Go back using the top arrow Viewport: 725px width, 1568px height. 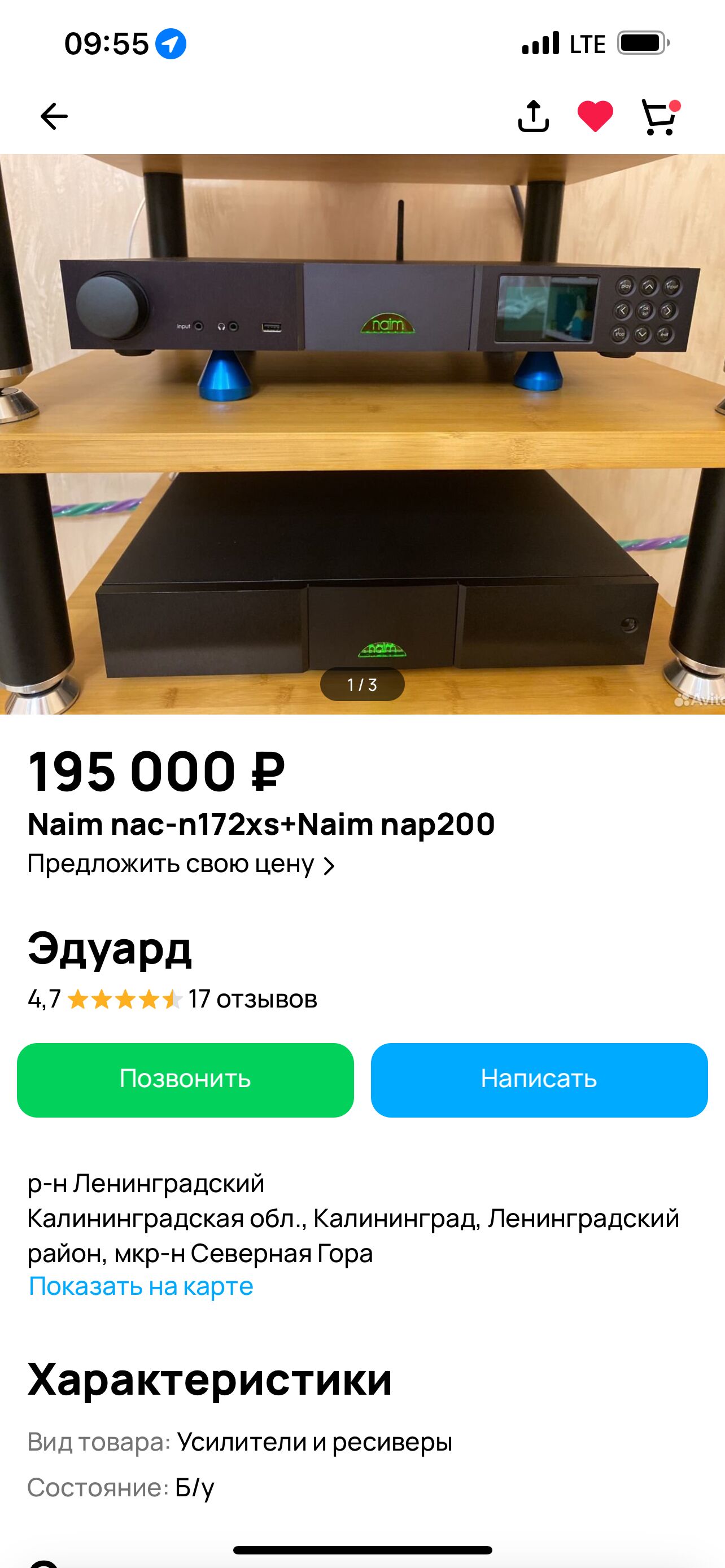54,116
